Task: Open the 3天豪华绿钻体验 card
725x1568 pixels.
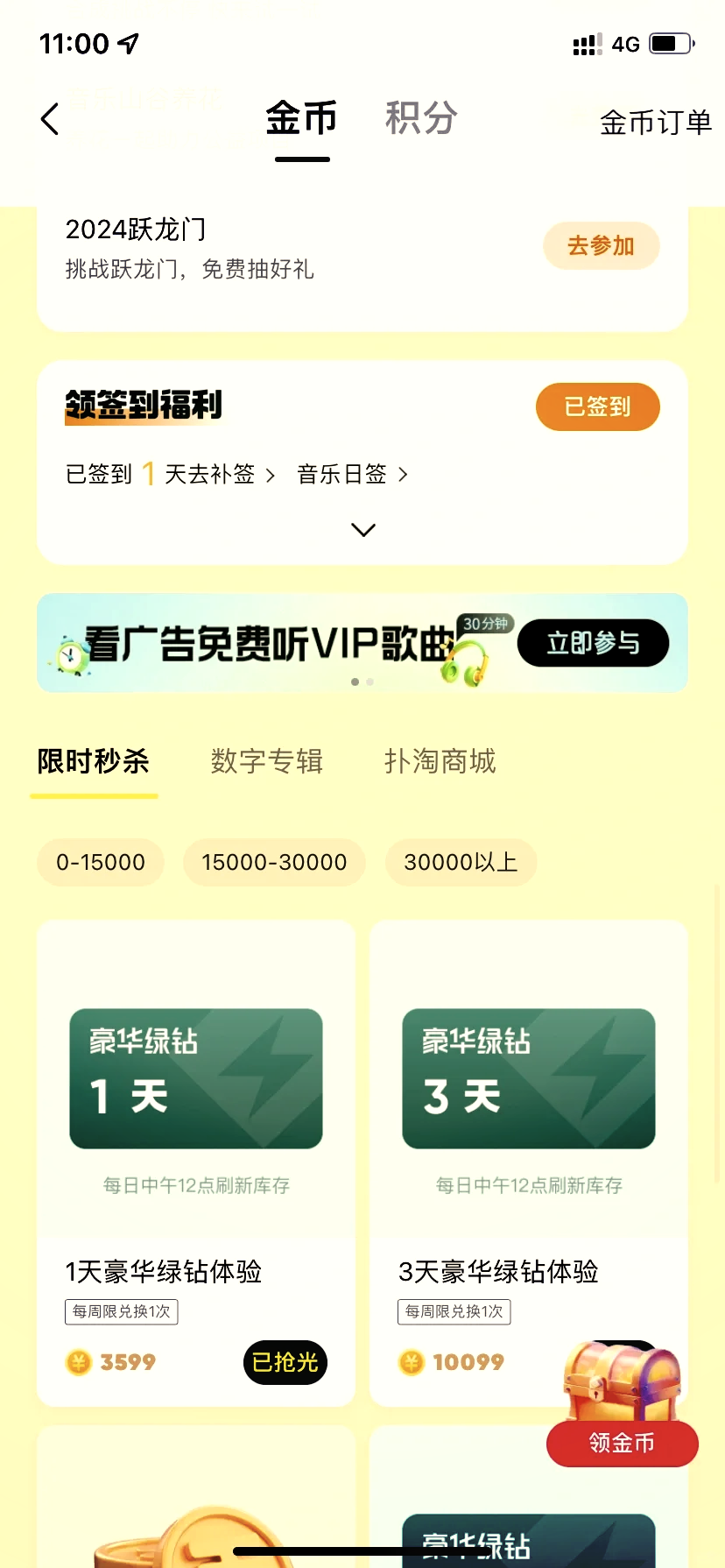Action: pos(529,1163)
